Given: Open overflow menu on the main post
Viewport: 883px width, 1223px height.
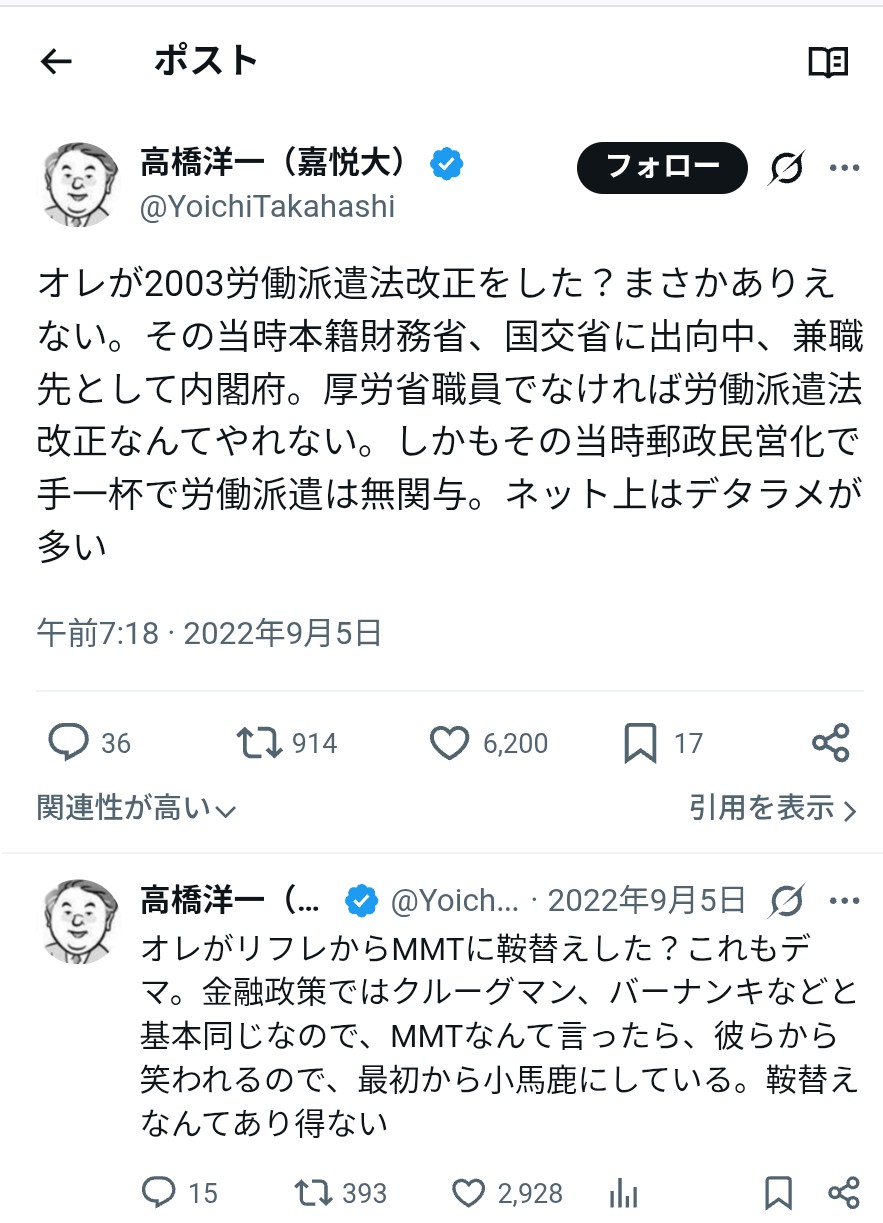Looking at the screenshot, I should (x=845, y=168).
